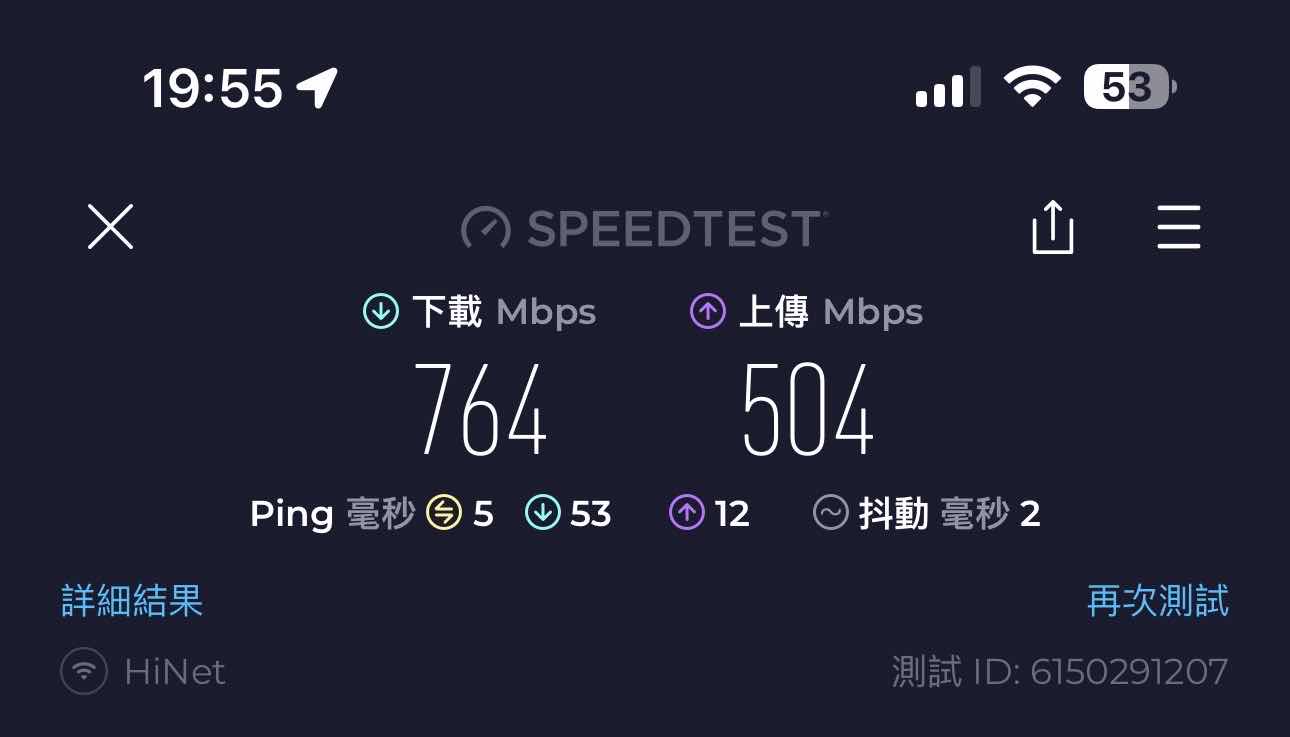The width and height of the screenshot is (1290, 737).
Task: Close the speed test results
Action: click(x=110, y=227)
